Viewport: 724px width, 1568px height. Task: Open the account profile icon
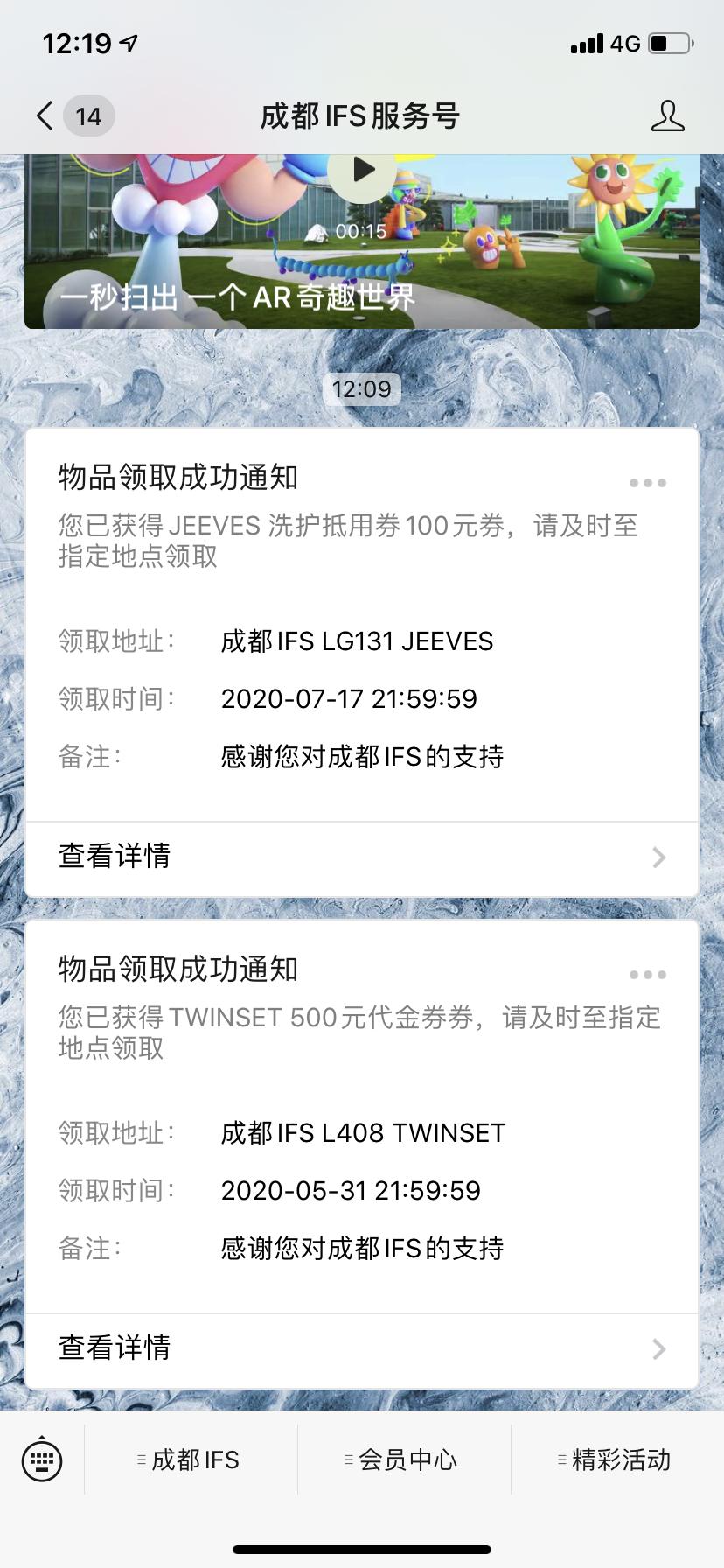click(667, 115)
